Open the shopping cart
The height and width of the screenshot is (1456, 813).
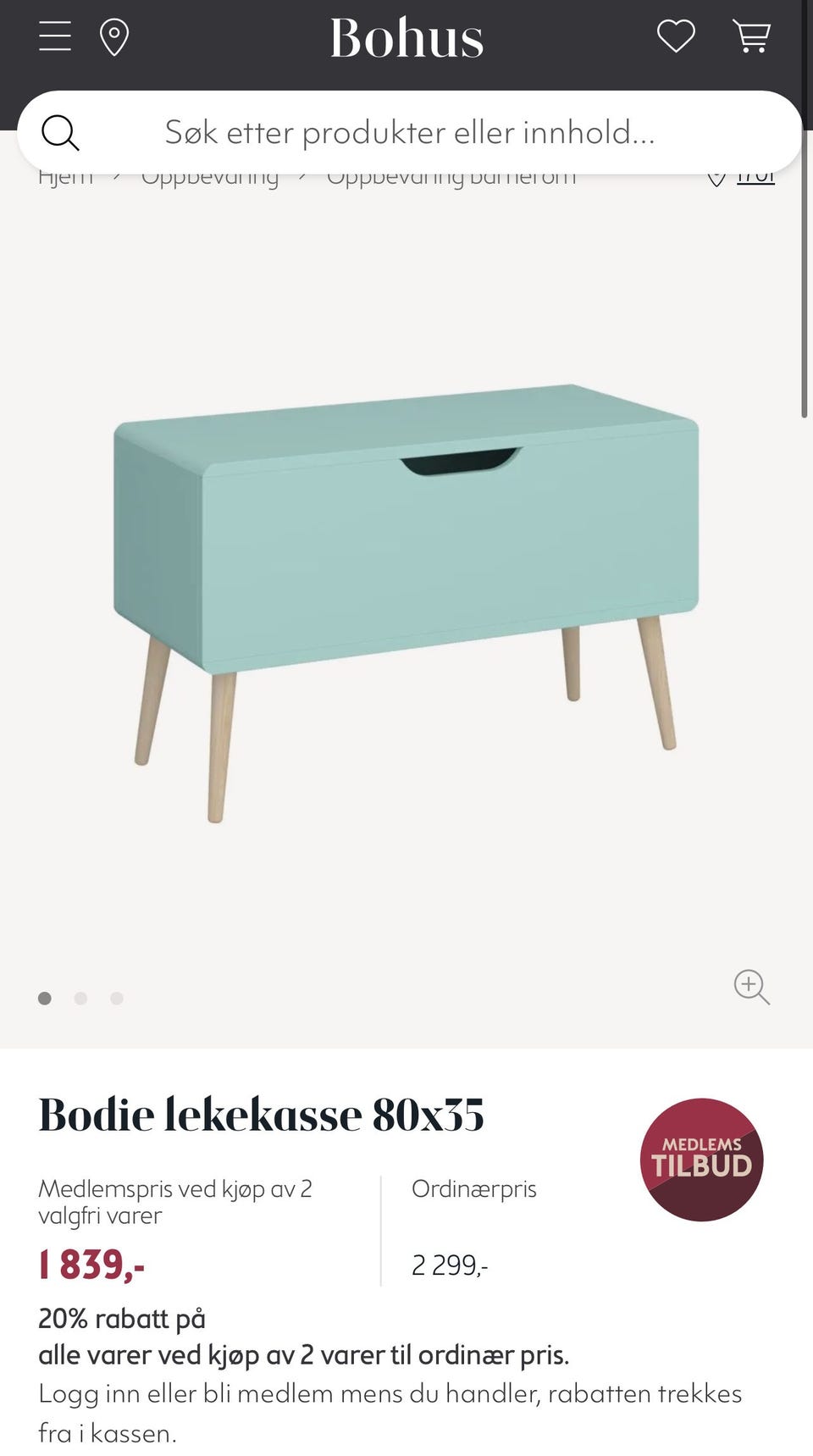751,36
